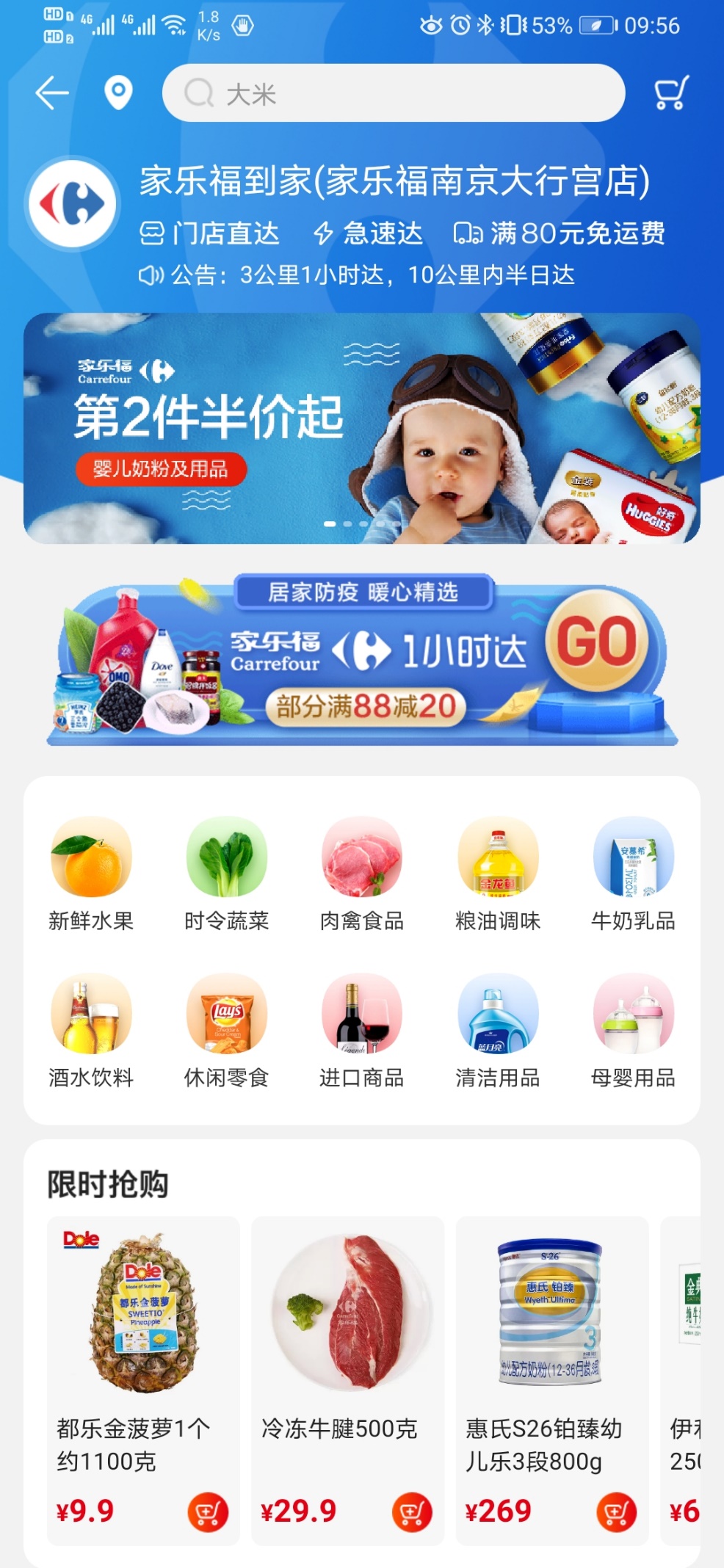
Task: Open the location pin icon
Action: [118, 93]
